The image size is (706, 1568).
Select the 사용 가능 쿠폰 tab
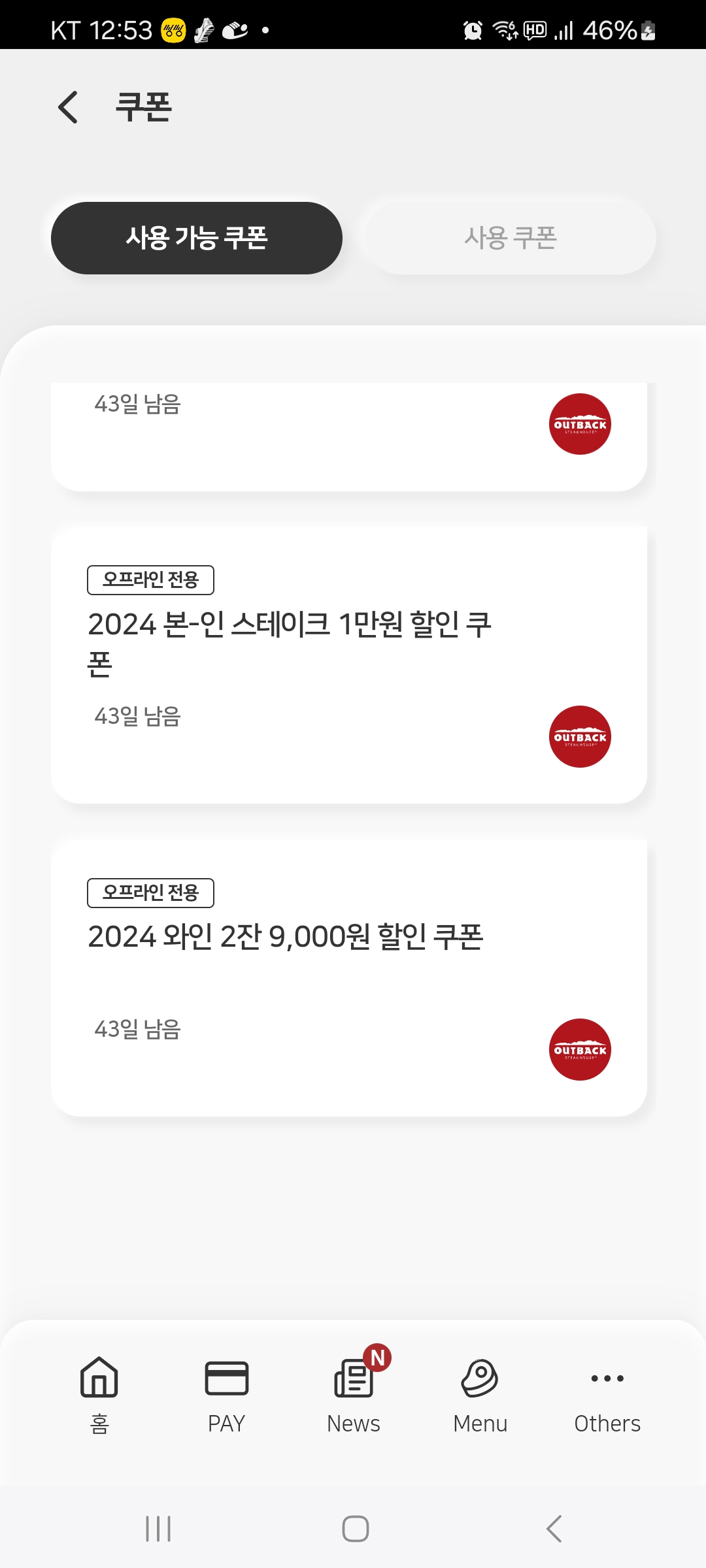coord(197,237)
